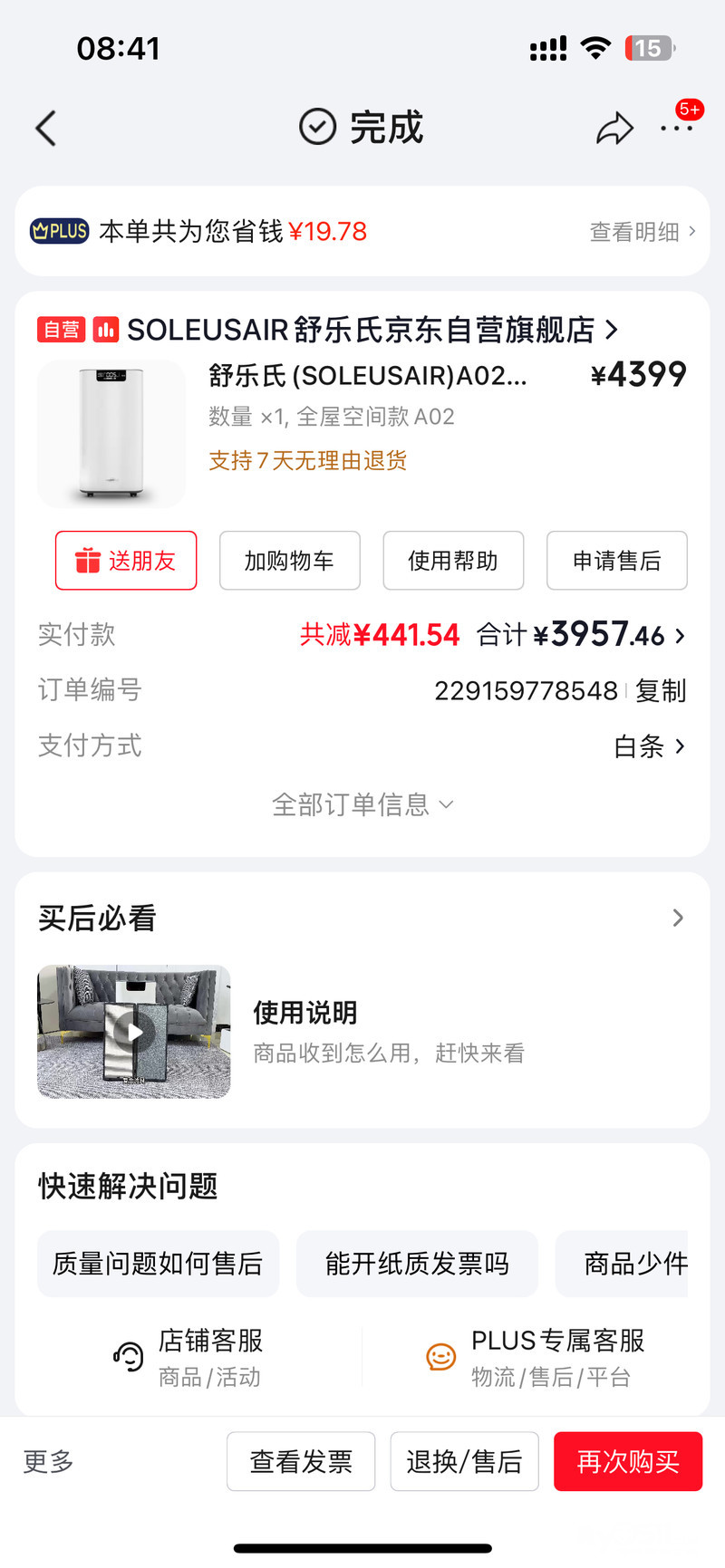Image resolution: width=725 pixels, height=1568 pixels.
Task: Contact 店铺客服 store customer service
Action: pos(190,1357)
